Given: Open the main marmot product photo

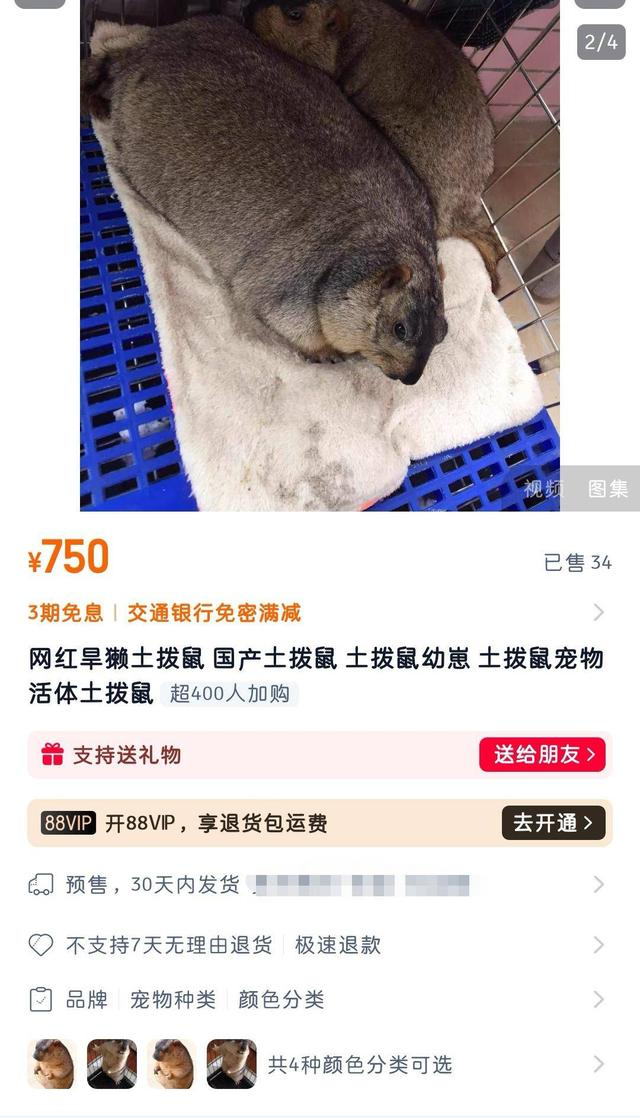Looking at the screenshot, I should point(320,250).
